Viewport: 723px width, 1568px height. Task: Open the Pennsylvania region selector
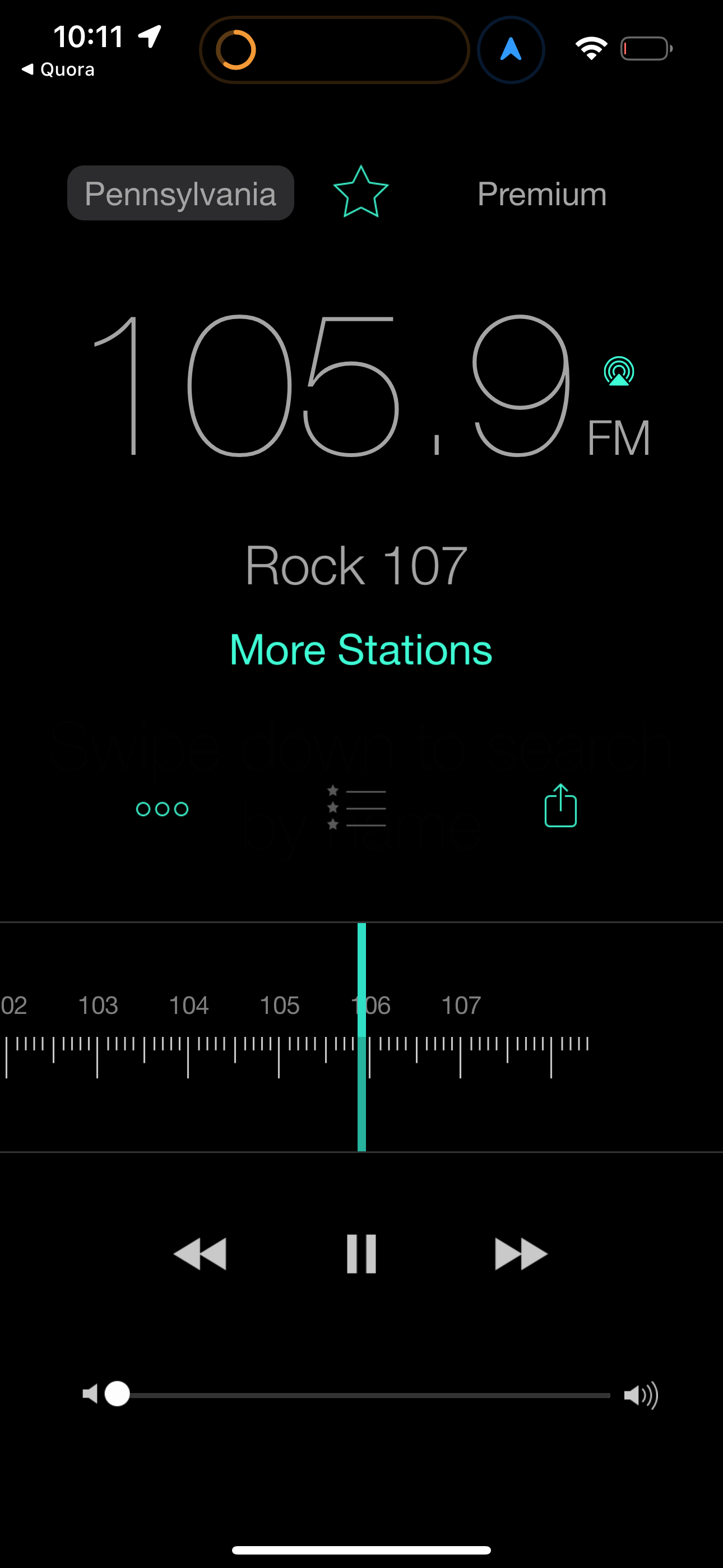tap(180, 193)
